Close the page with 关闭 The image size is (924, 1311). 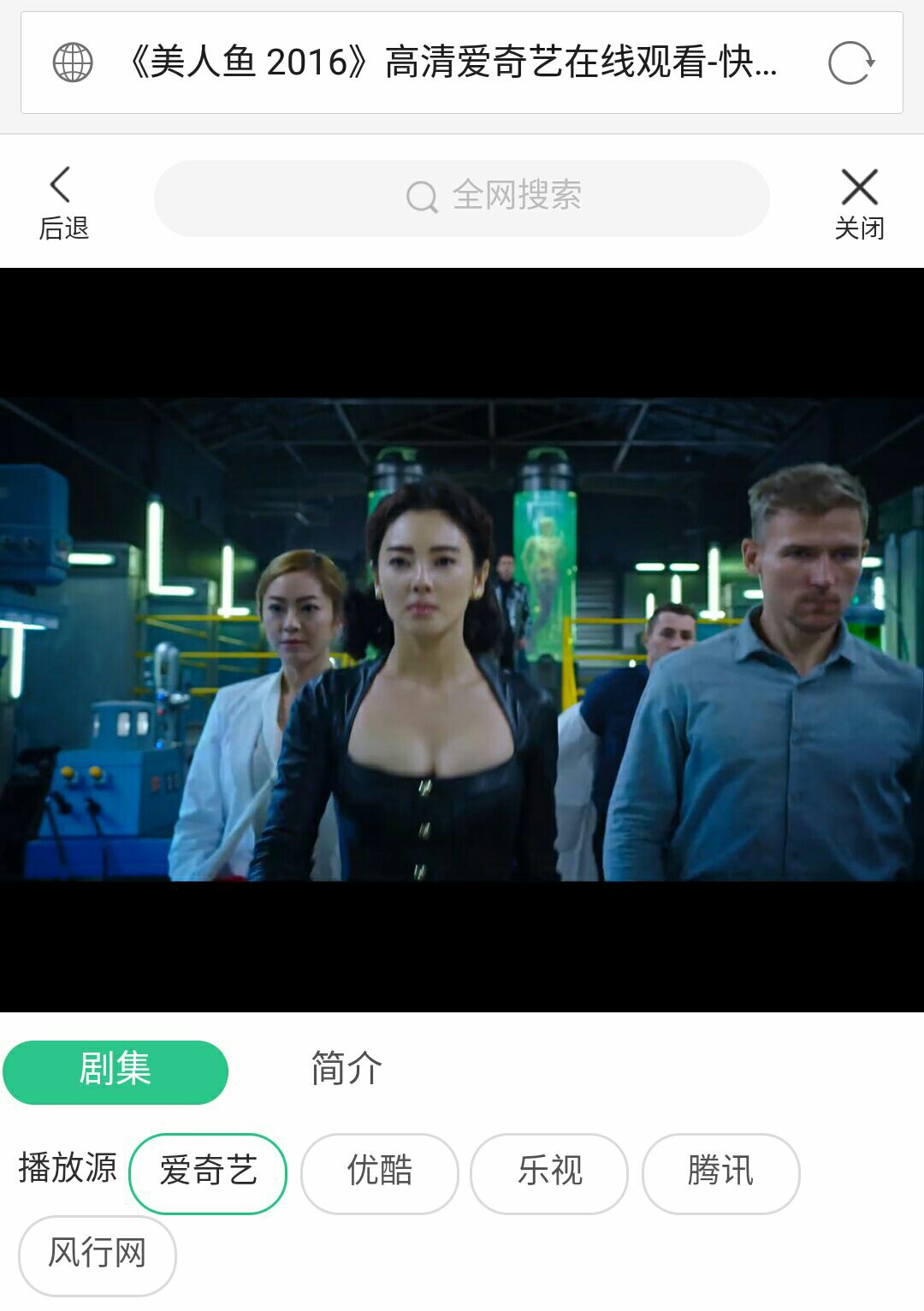tap(859, 204)
